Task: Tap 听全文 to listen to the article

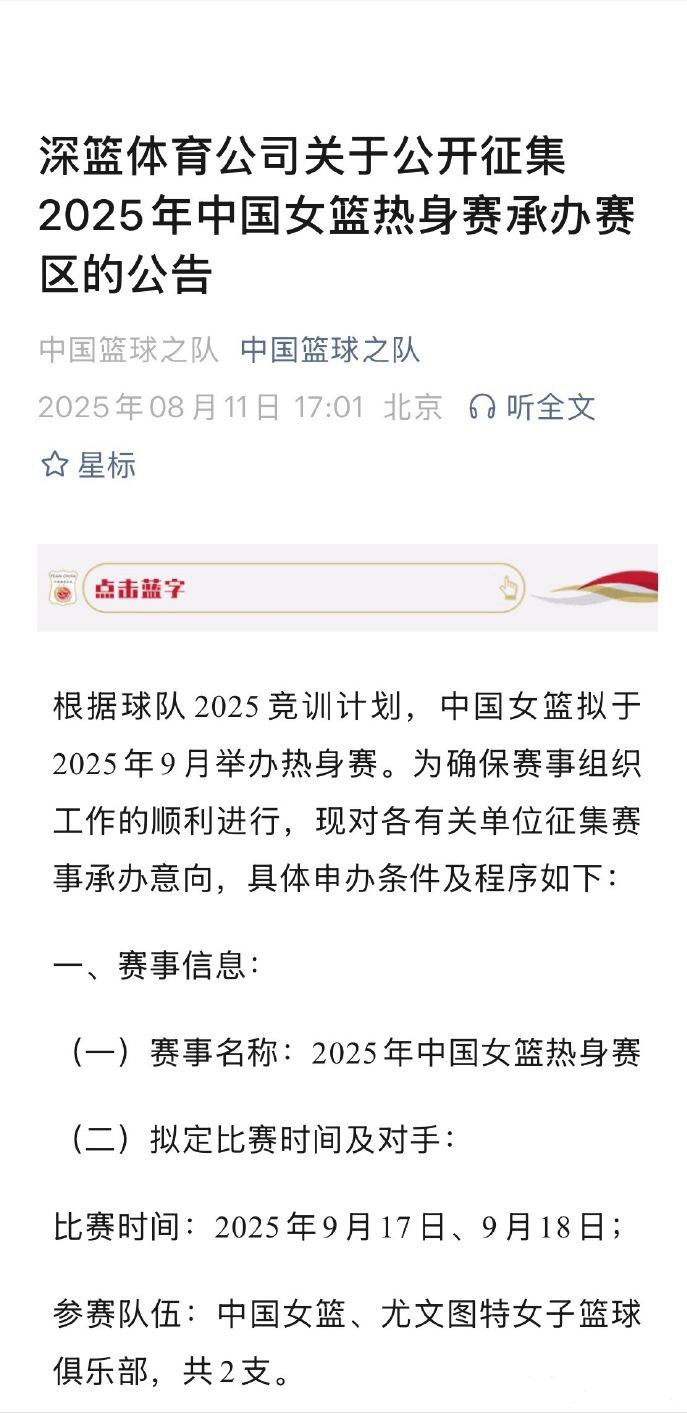Action: click(x=532, y=407)
